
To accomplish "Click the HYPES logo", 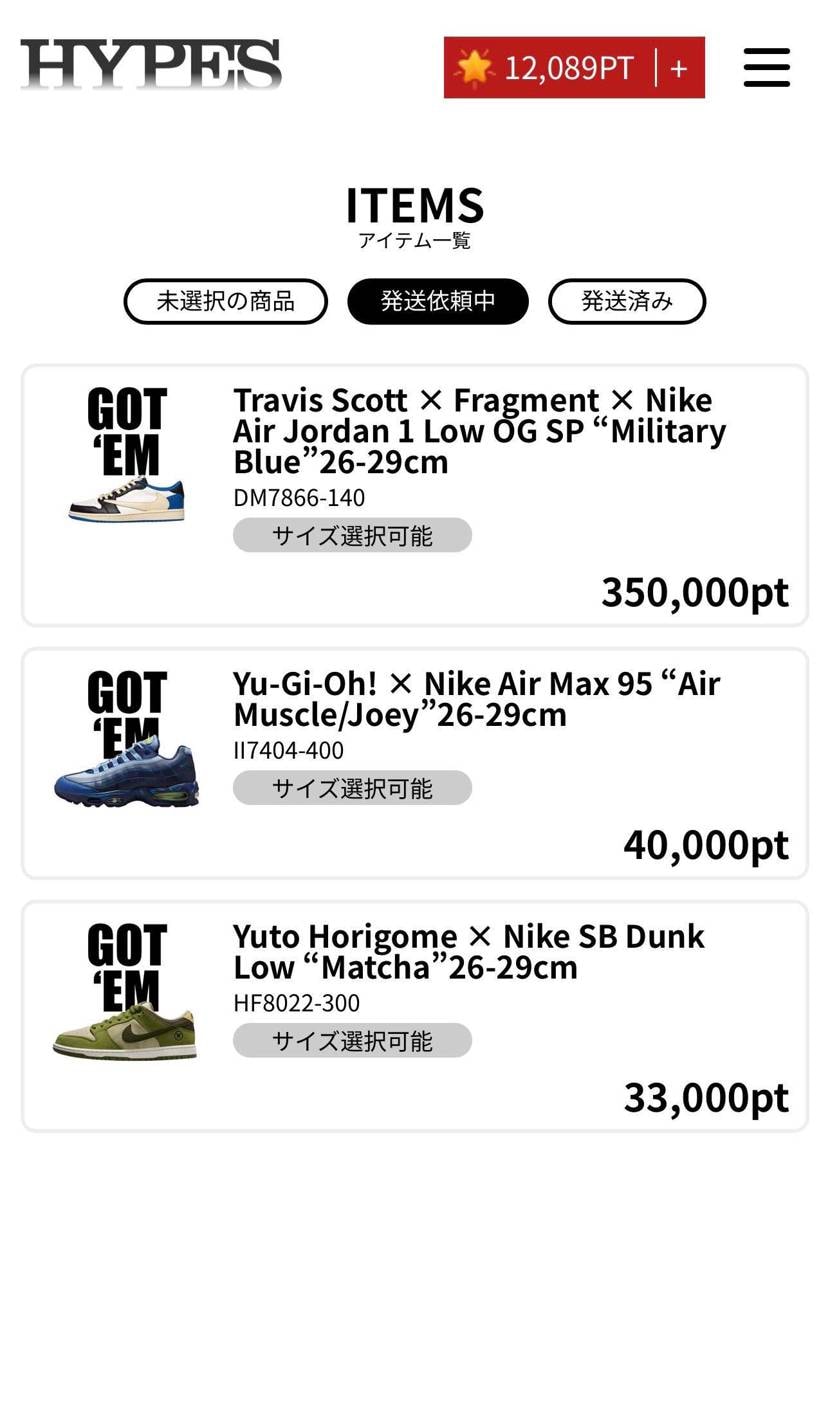I will (x=150, y=65).
